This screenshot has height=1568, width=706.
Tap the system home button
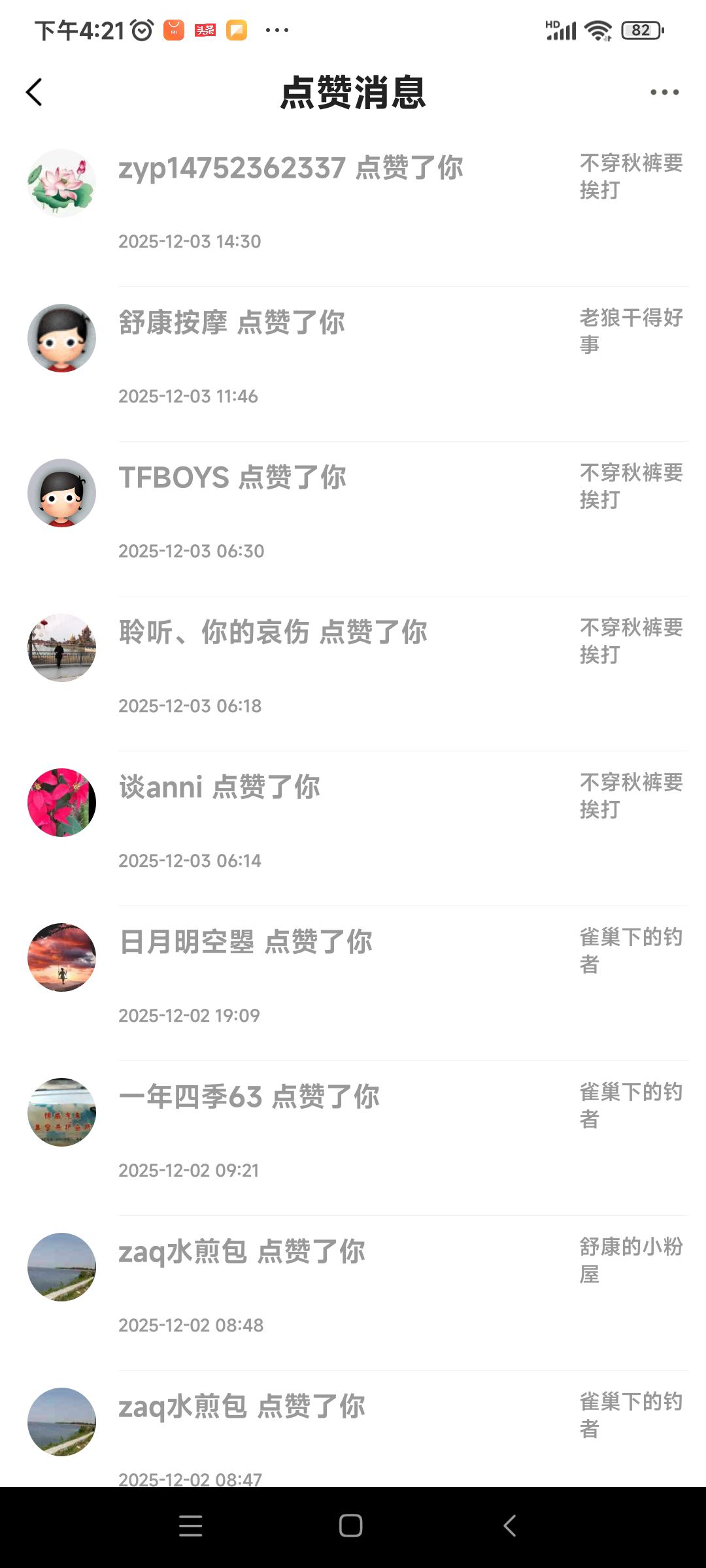[x=350, y=1526]
